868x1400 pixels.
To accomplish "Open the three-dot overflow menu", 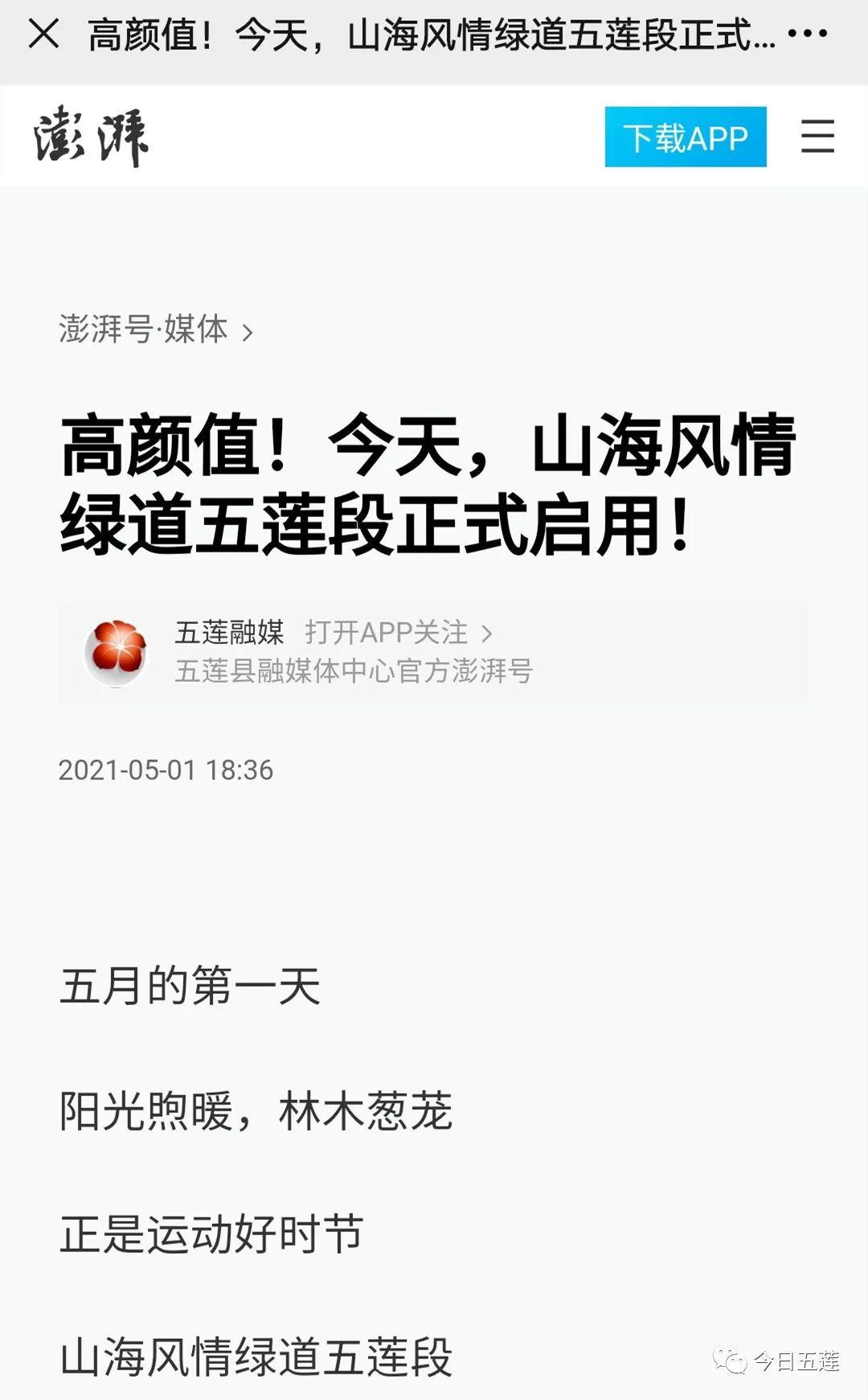I will (x=807, y=34).
